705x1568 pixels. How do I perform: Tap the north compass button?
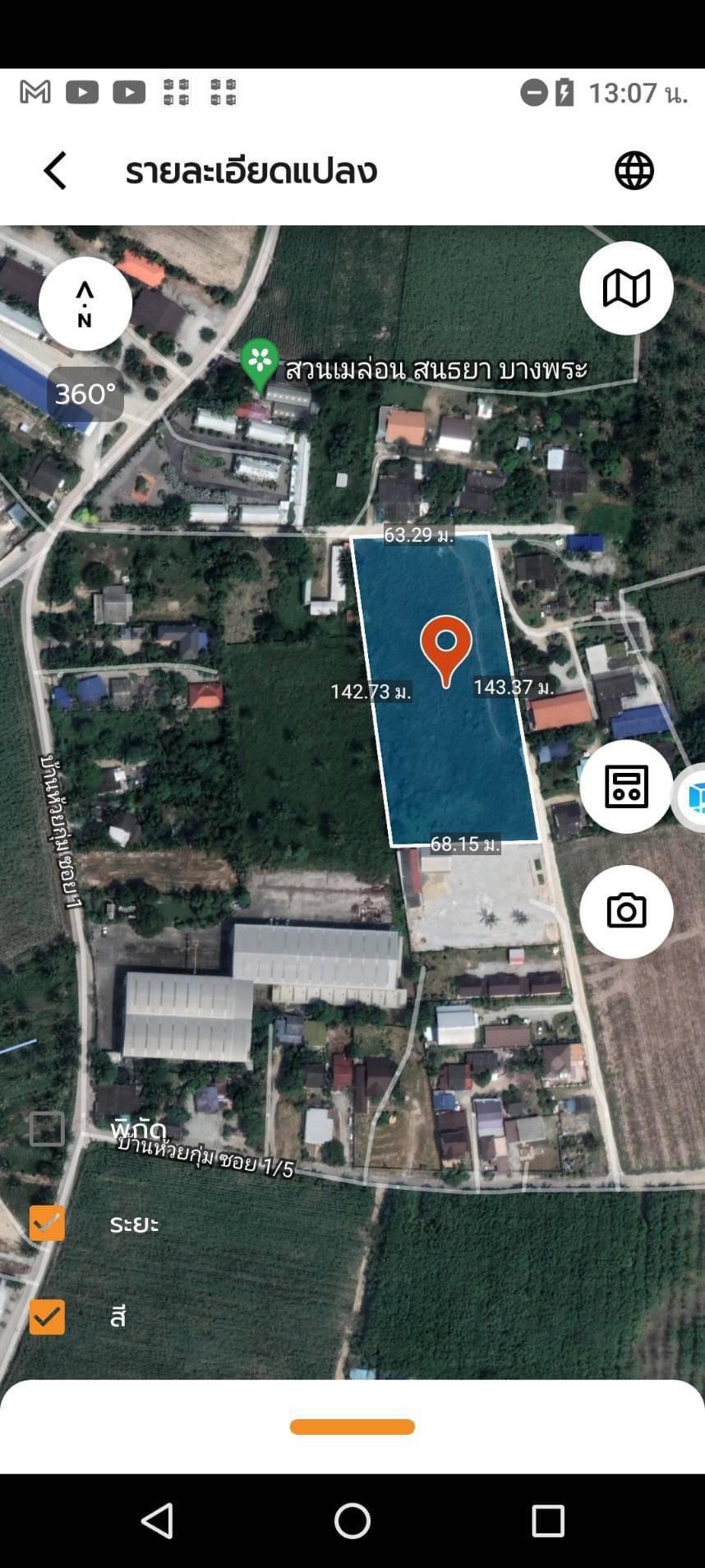click(x=85, y=303)
